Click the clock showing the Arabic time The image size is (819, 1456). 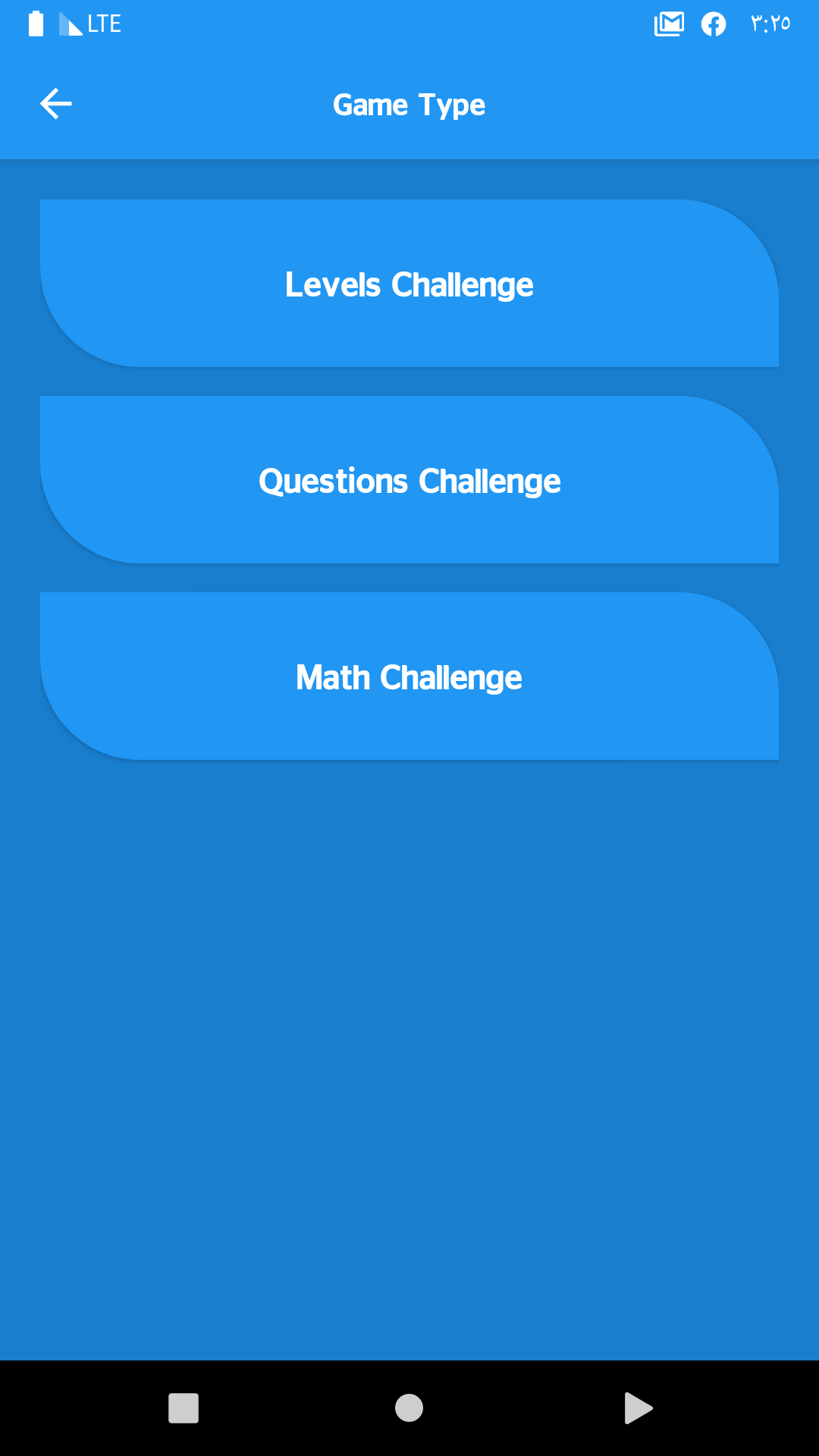pos(770,23)
